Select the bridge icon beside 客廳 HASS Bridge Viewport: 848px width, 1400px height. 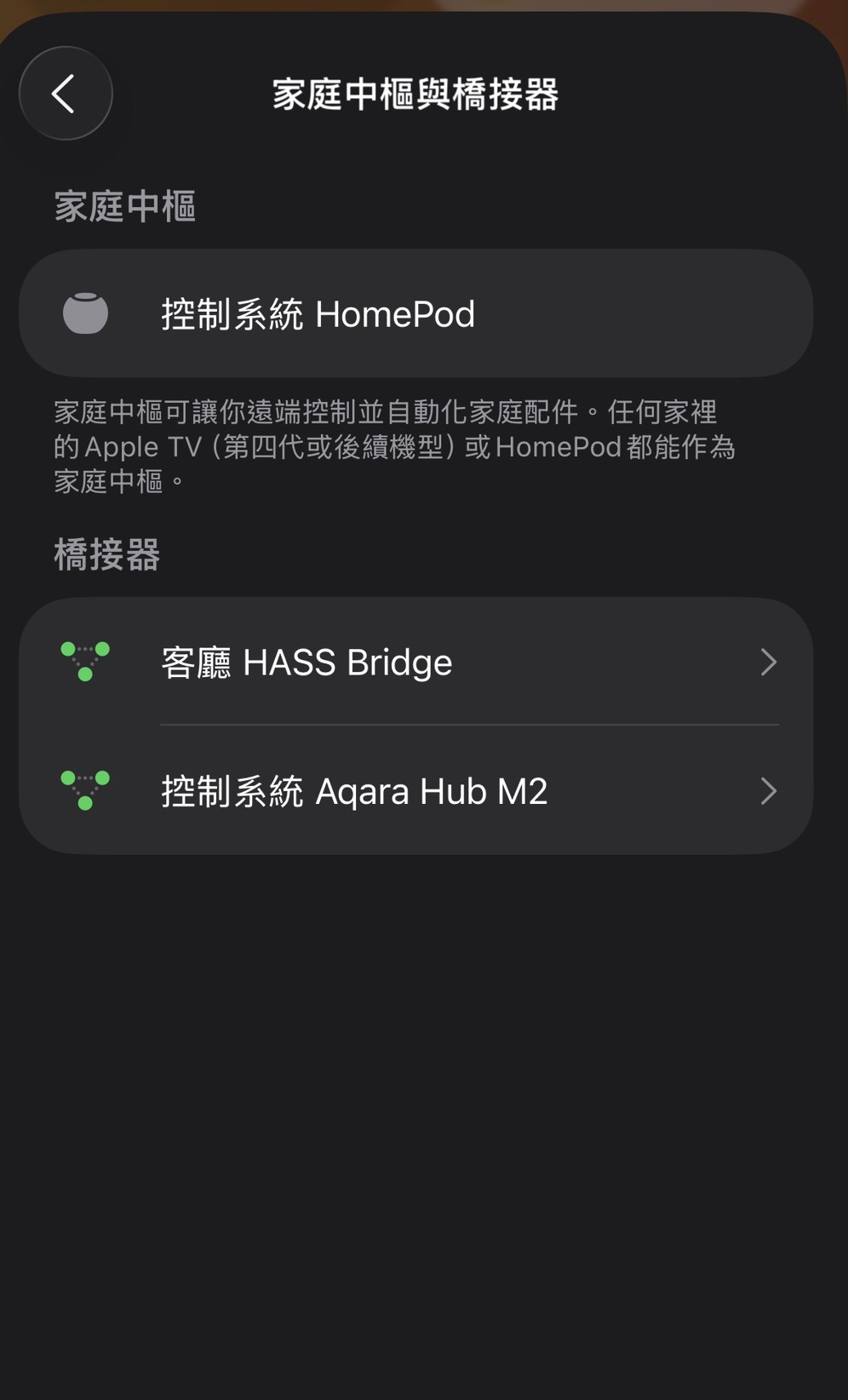click(85, 662)
